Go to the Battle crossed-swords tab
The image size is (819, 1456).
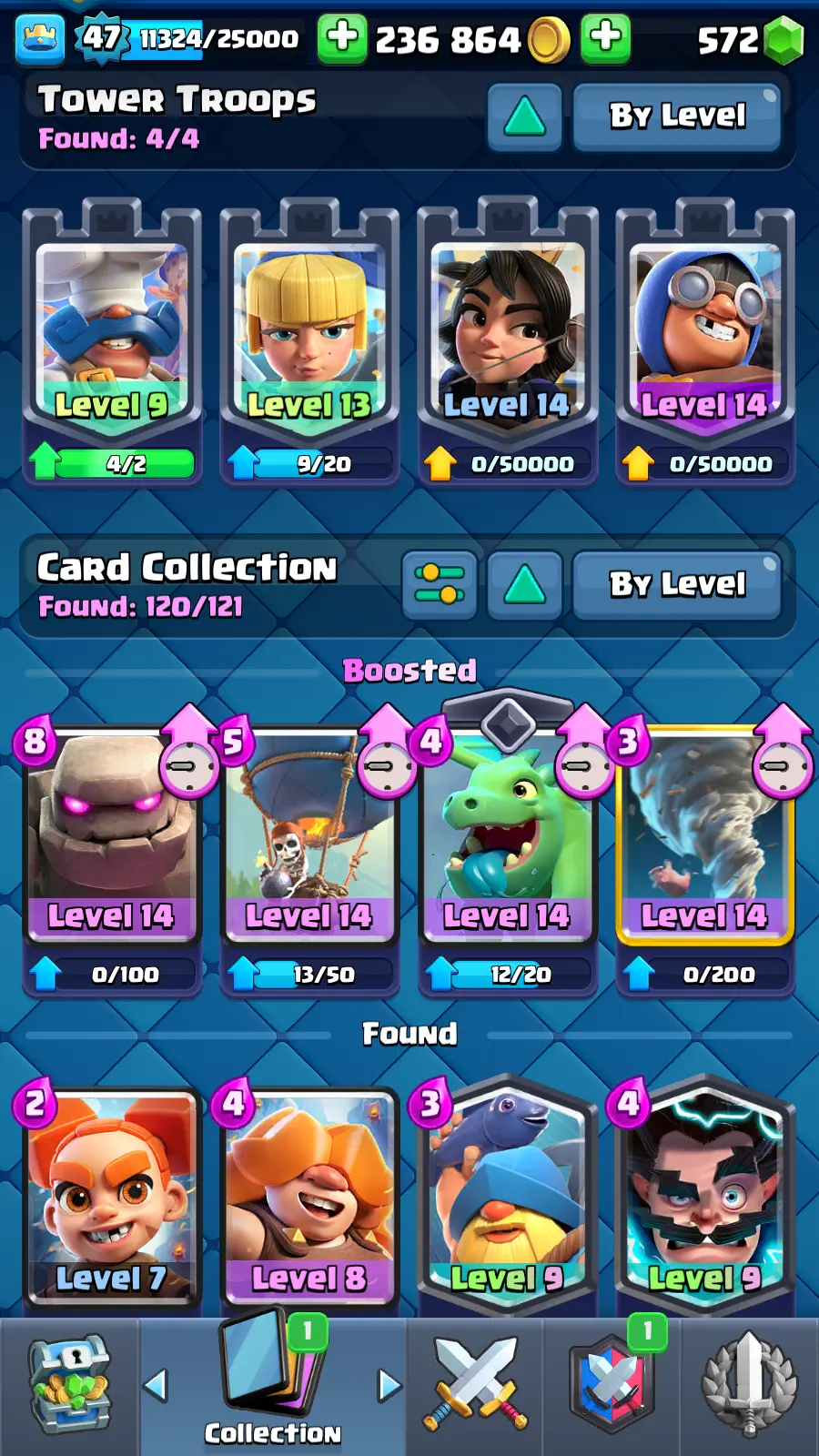(475, 1385)
